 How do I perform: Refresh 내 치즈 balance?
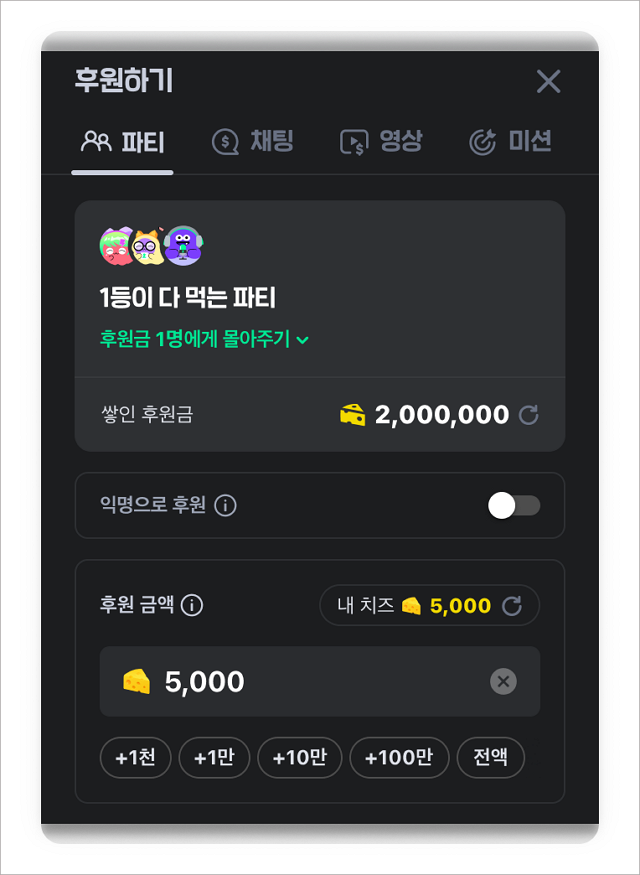point(512,606)
